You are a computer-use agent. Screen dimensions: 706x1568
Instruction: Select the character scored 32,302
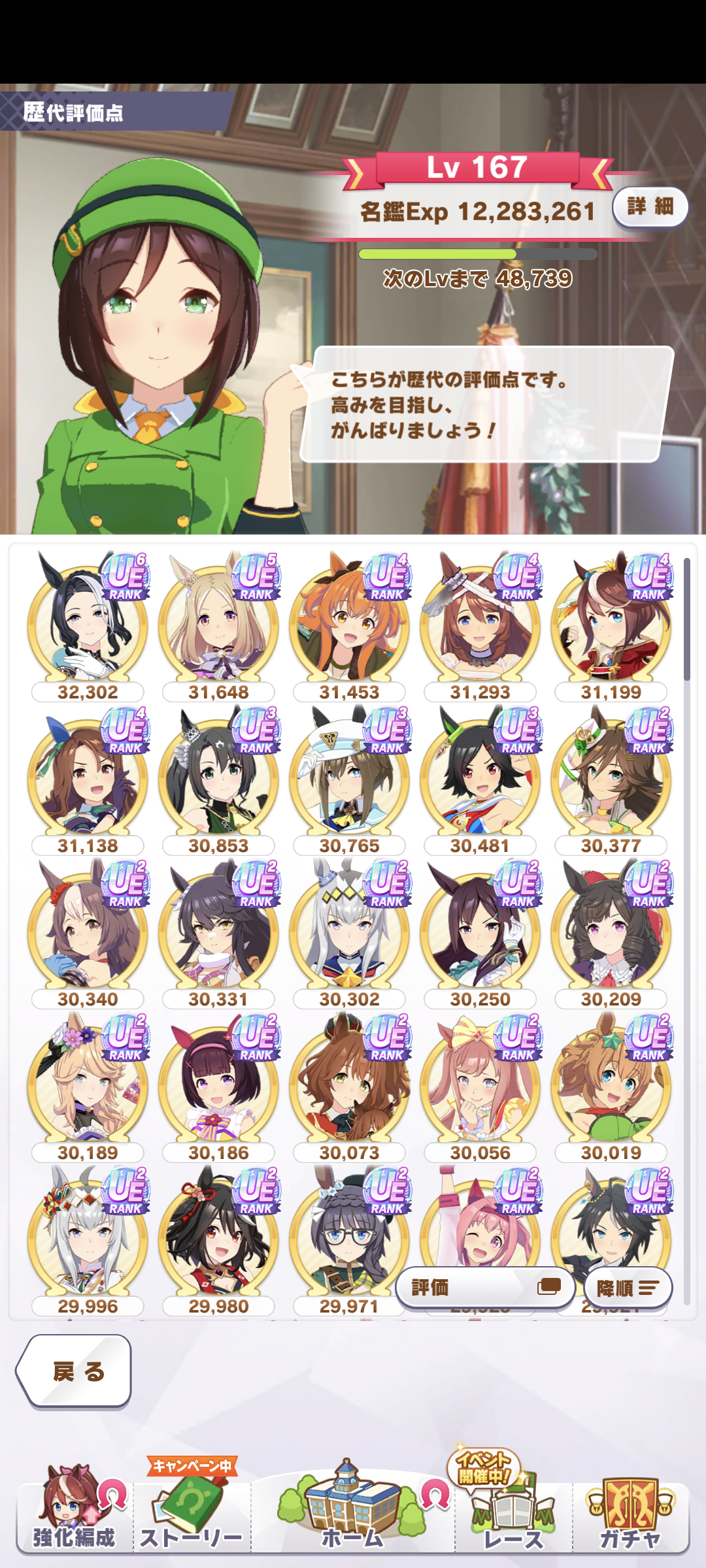click(x=88, y=621)
